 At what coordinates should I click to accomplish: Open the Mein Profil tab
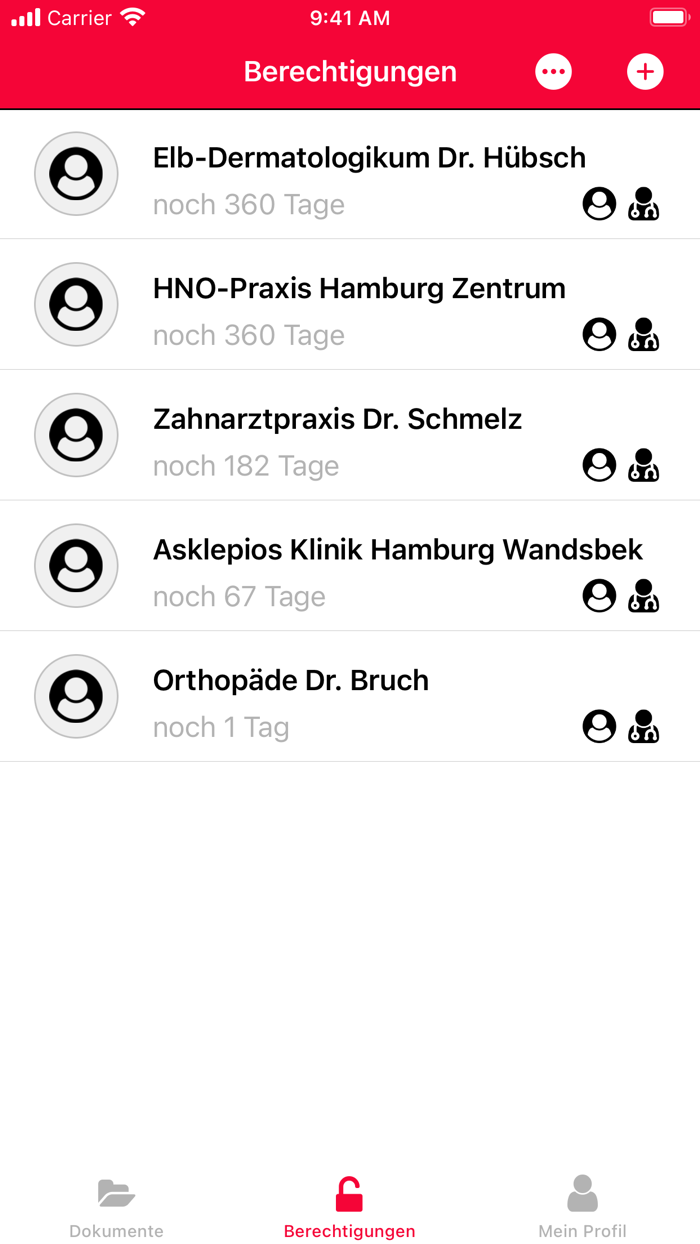582,1207
